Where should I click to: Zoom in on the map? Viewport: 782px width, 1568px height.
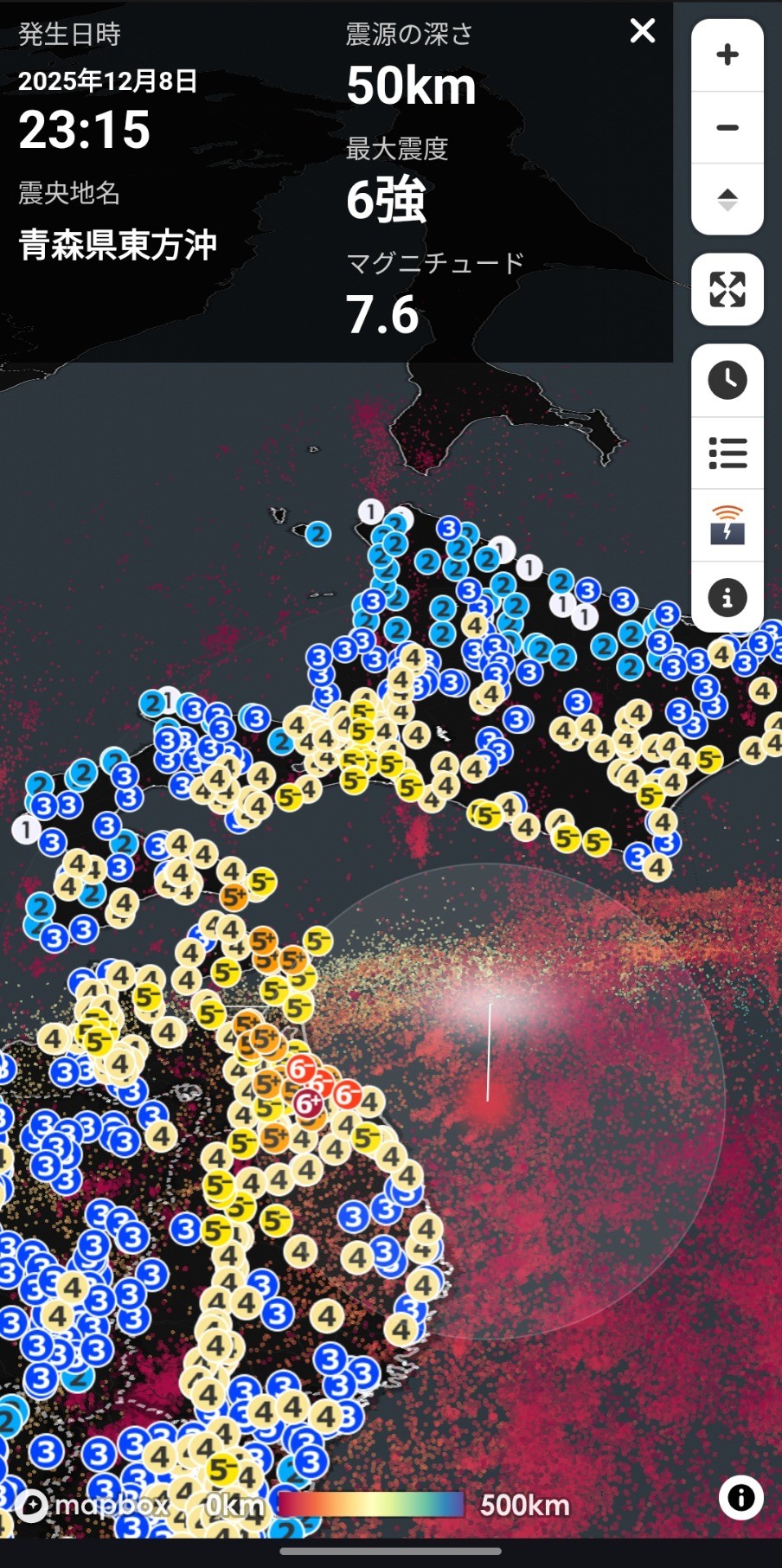pyautogui.click(x=728, y=55)
